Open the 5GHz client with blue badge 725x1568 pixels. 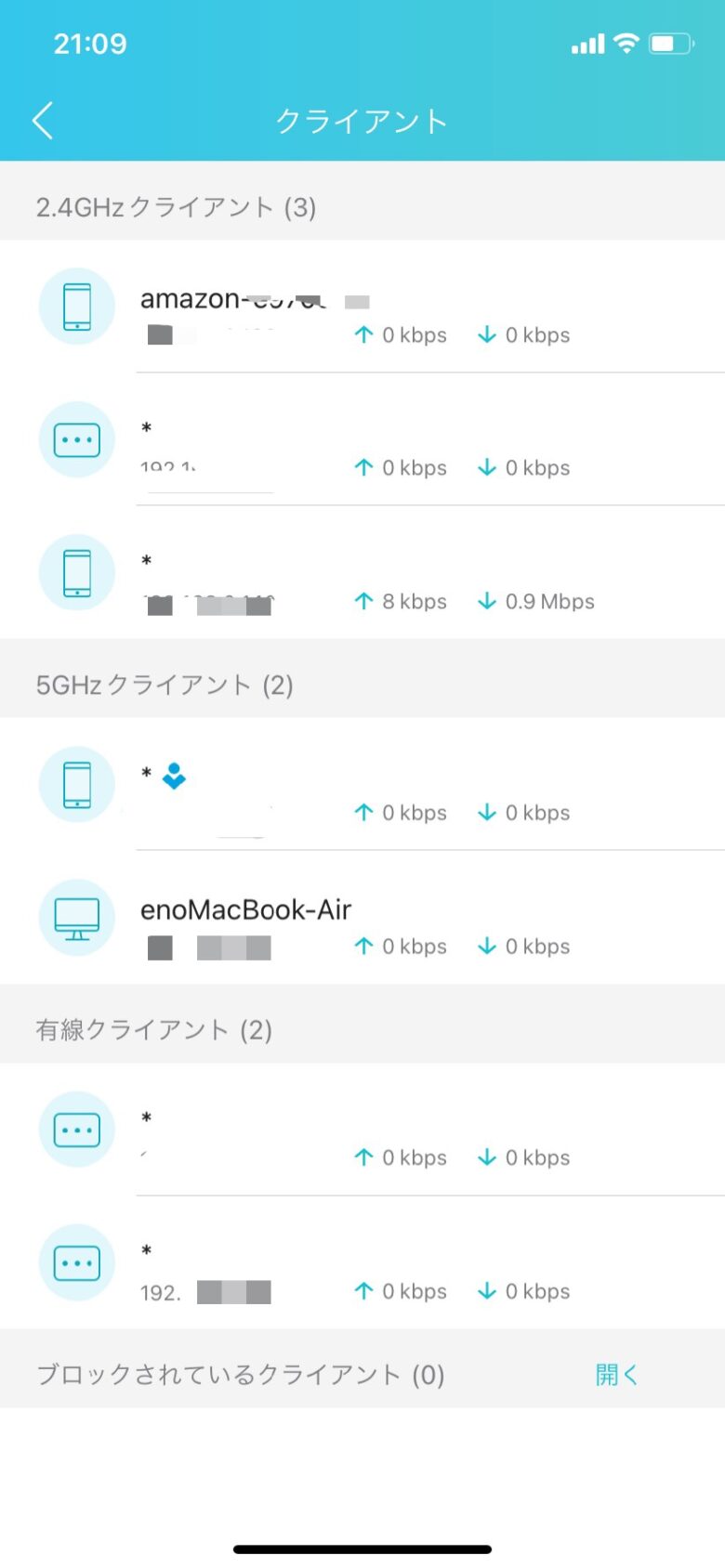(x=362, y=784)
